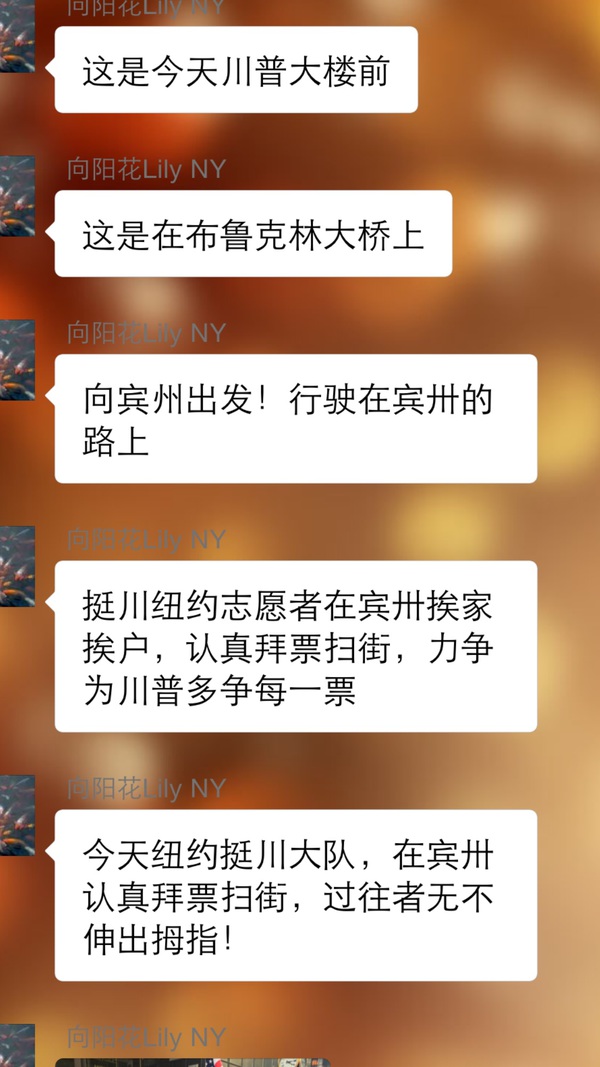Open sender avatar beside 这是今天川普大楼前 message
Screen dimensions: 600x1067
click(x=16, y=37)
